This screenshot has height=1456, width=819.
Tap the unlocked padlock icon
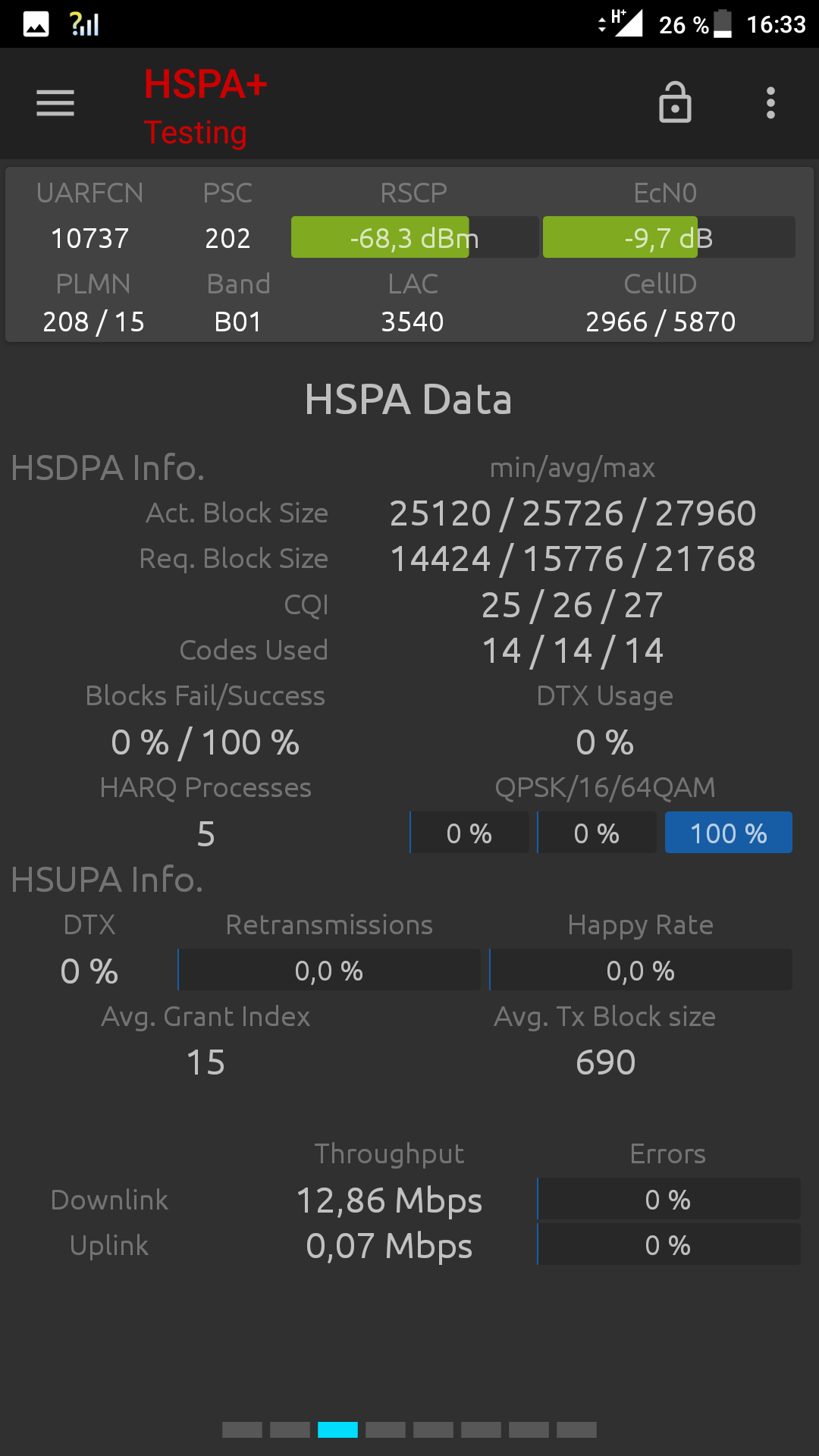[675, 102]
